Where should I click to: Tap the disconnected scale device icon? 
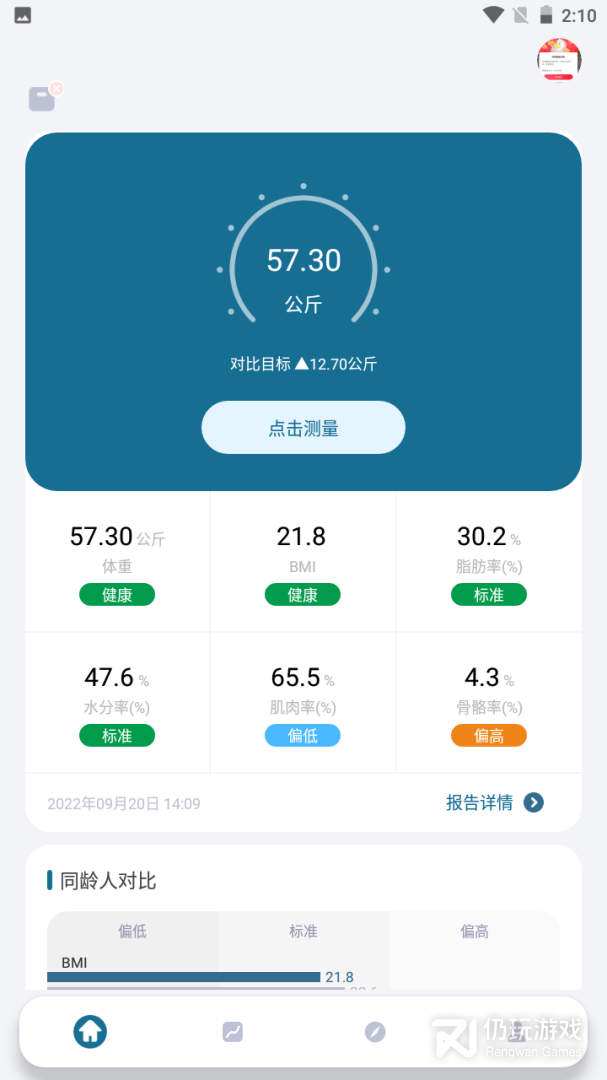click(45, 96)
